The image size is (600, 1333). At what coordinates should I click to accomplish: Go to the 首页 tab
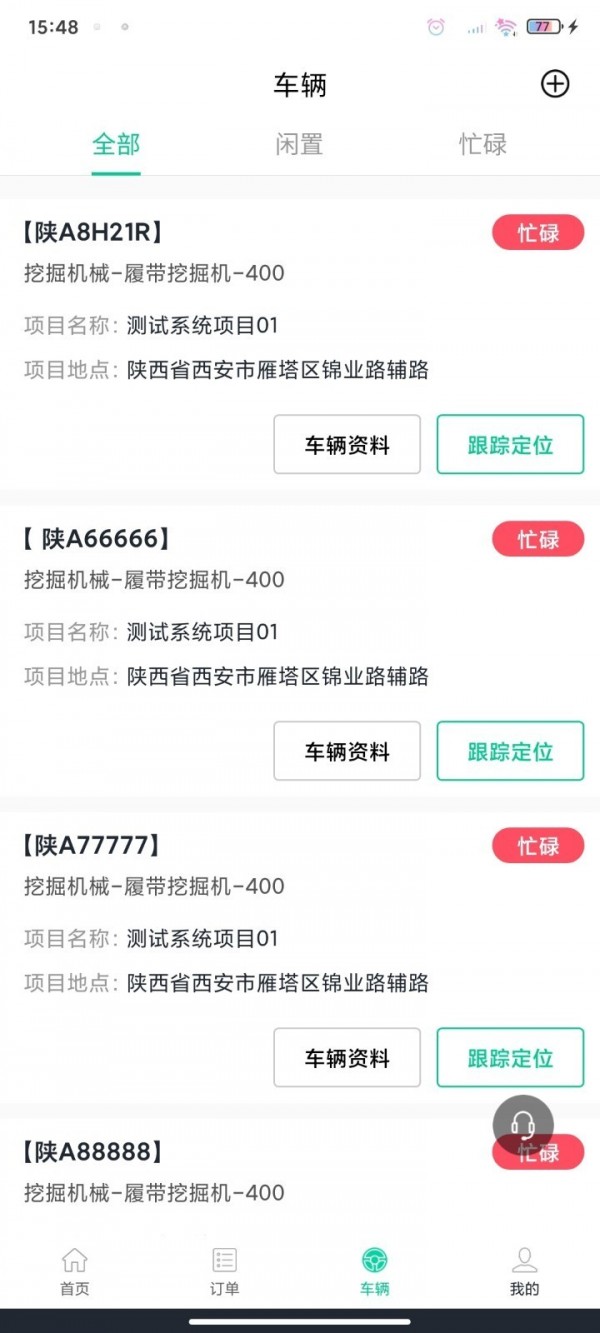75,1271
